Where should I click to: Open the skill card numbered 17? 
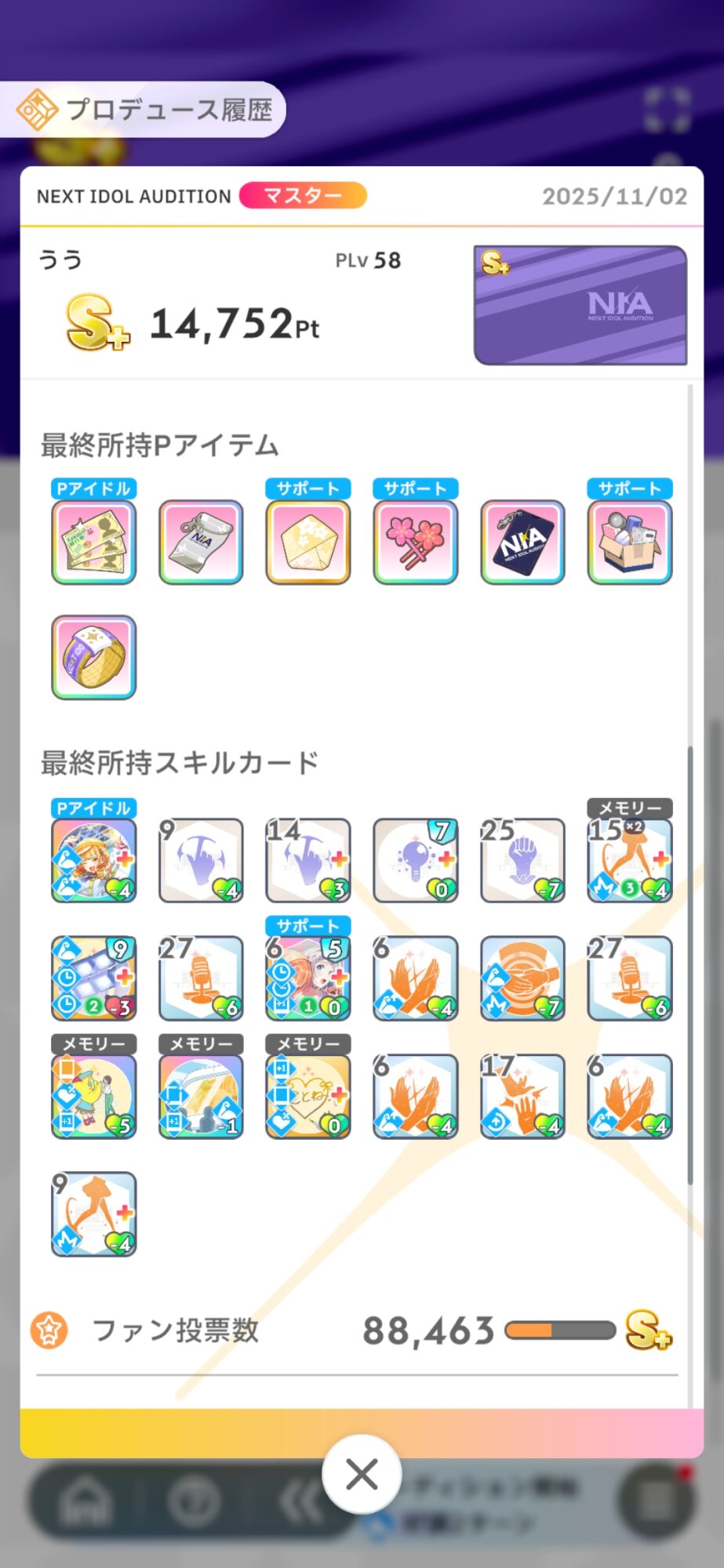tap(522, 1096)
